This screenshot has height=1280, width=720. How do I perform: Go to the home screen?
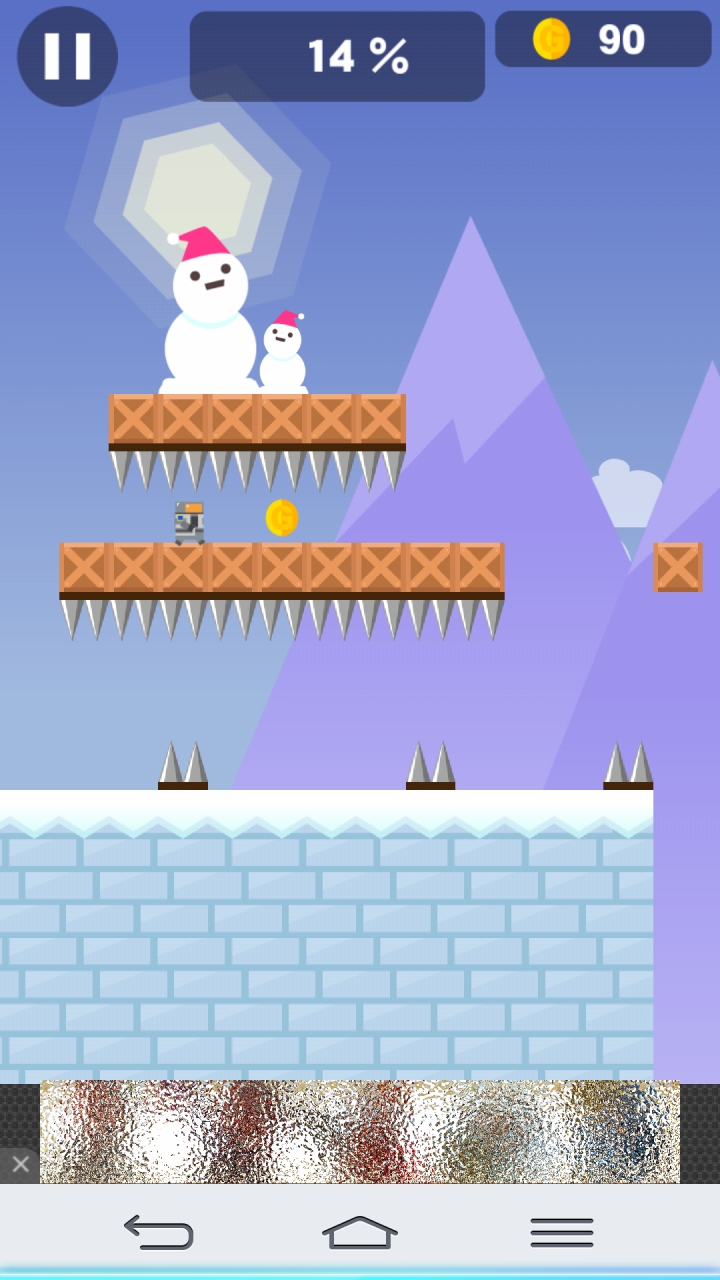tap(360, 1232)
